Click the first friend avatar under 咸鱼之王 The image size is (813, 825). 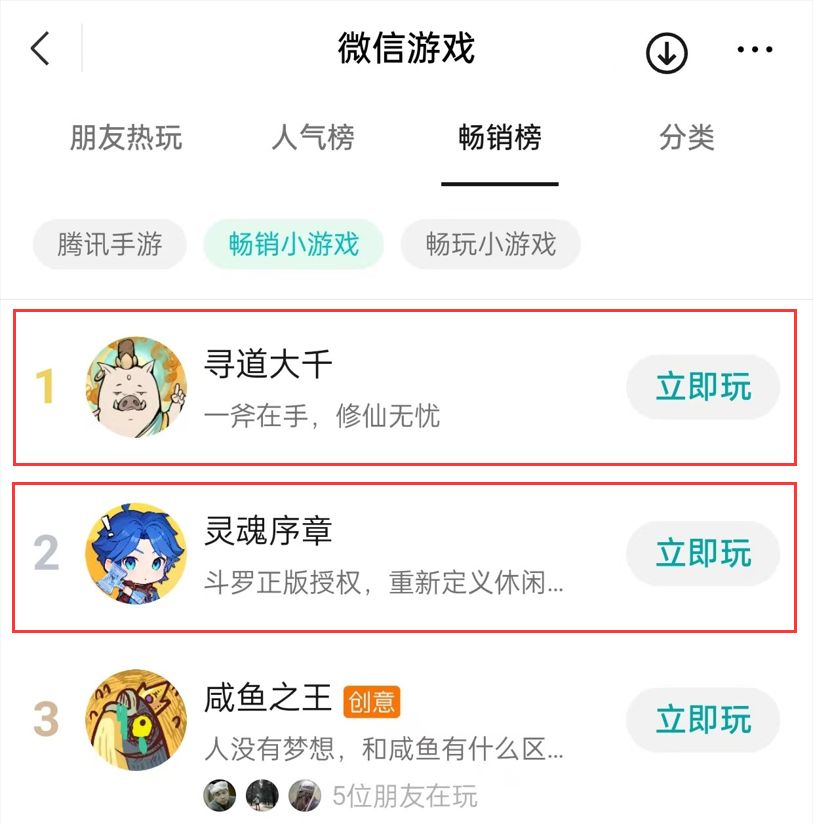[220, 795]
